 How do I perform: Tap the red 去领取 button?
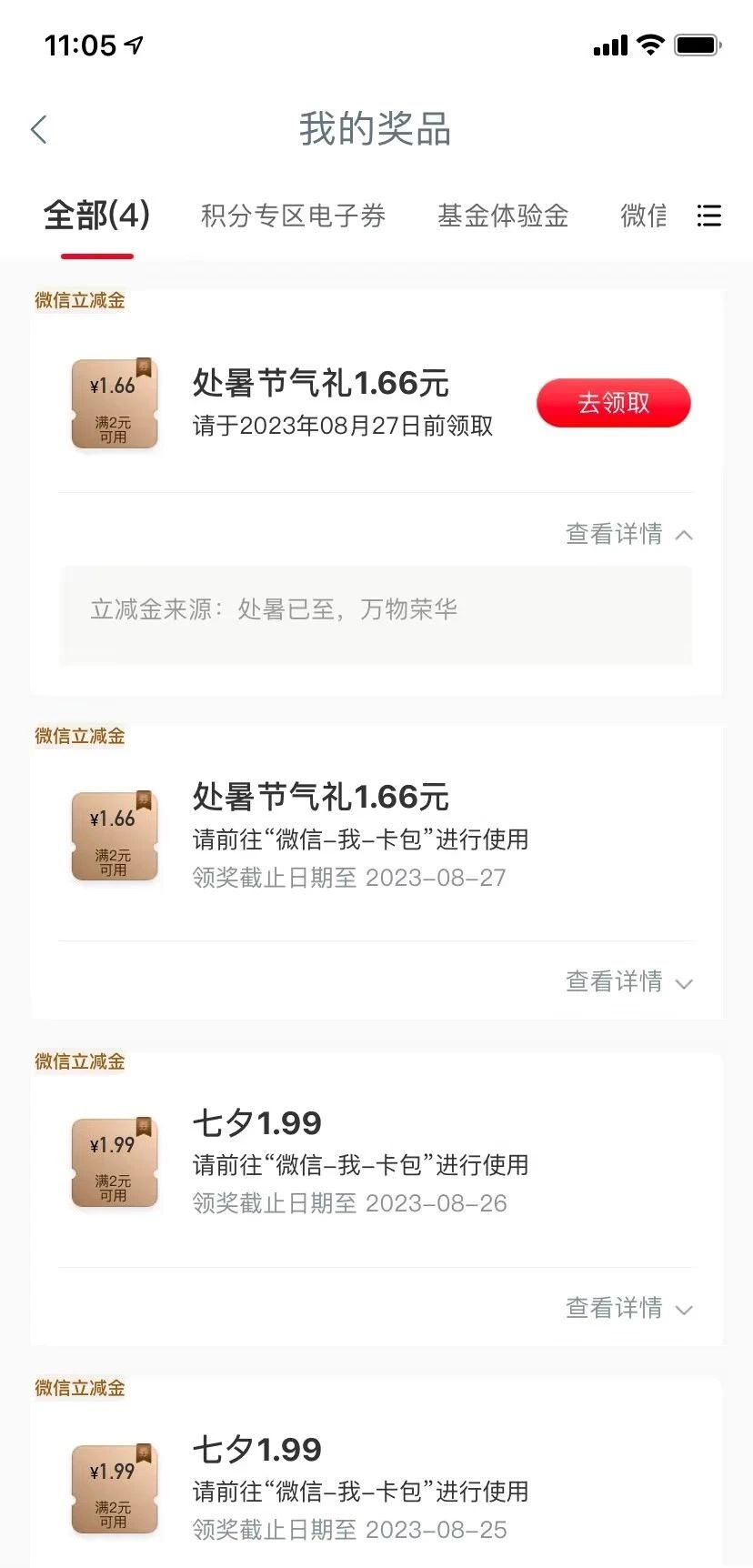(x=614, y=403)
